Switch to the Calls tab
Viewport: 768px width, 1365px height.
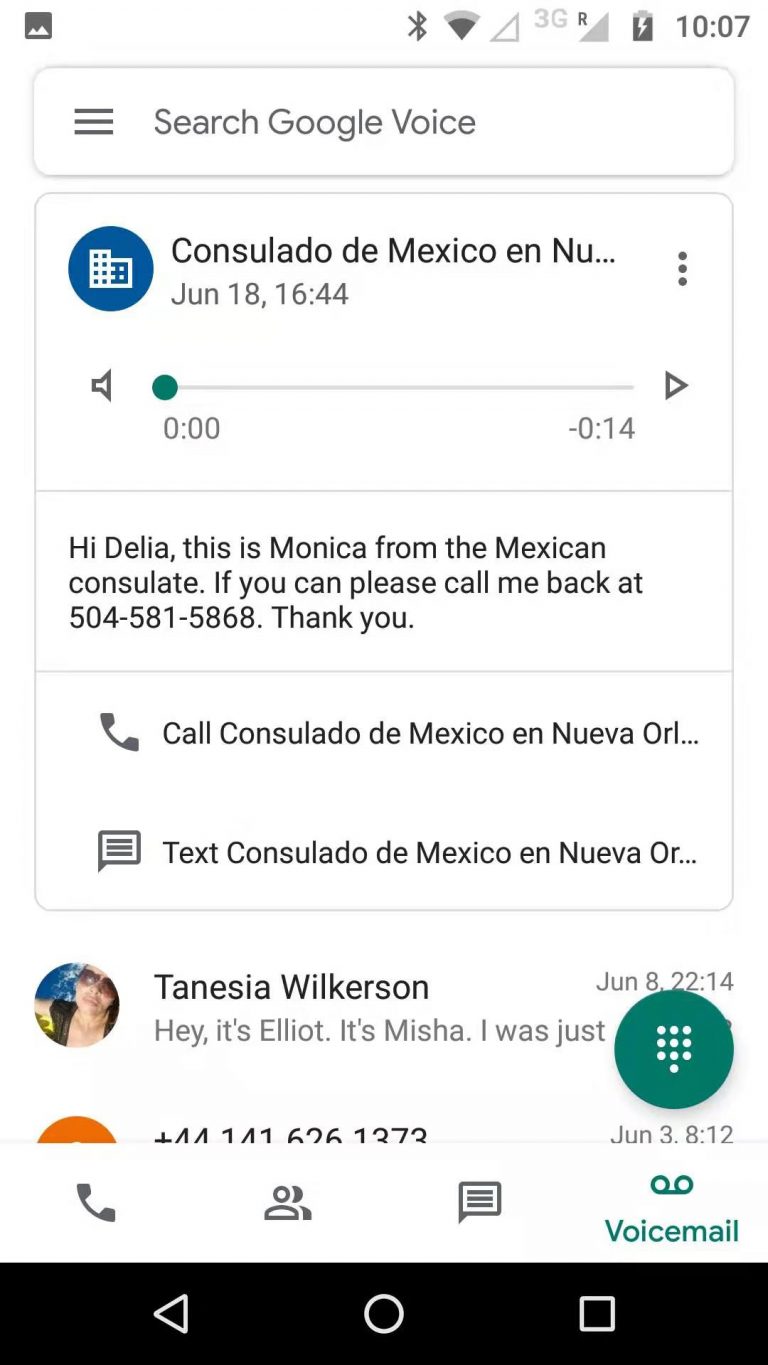(x=96, y=1202)
